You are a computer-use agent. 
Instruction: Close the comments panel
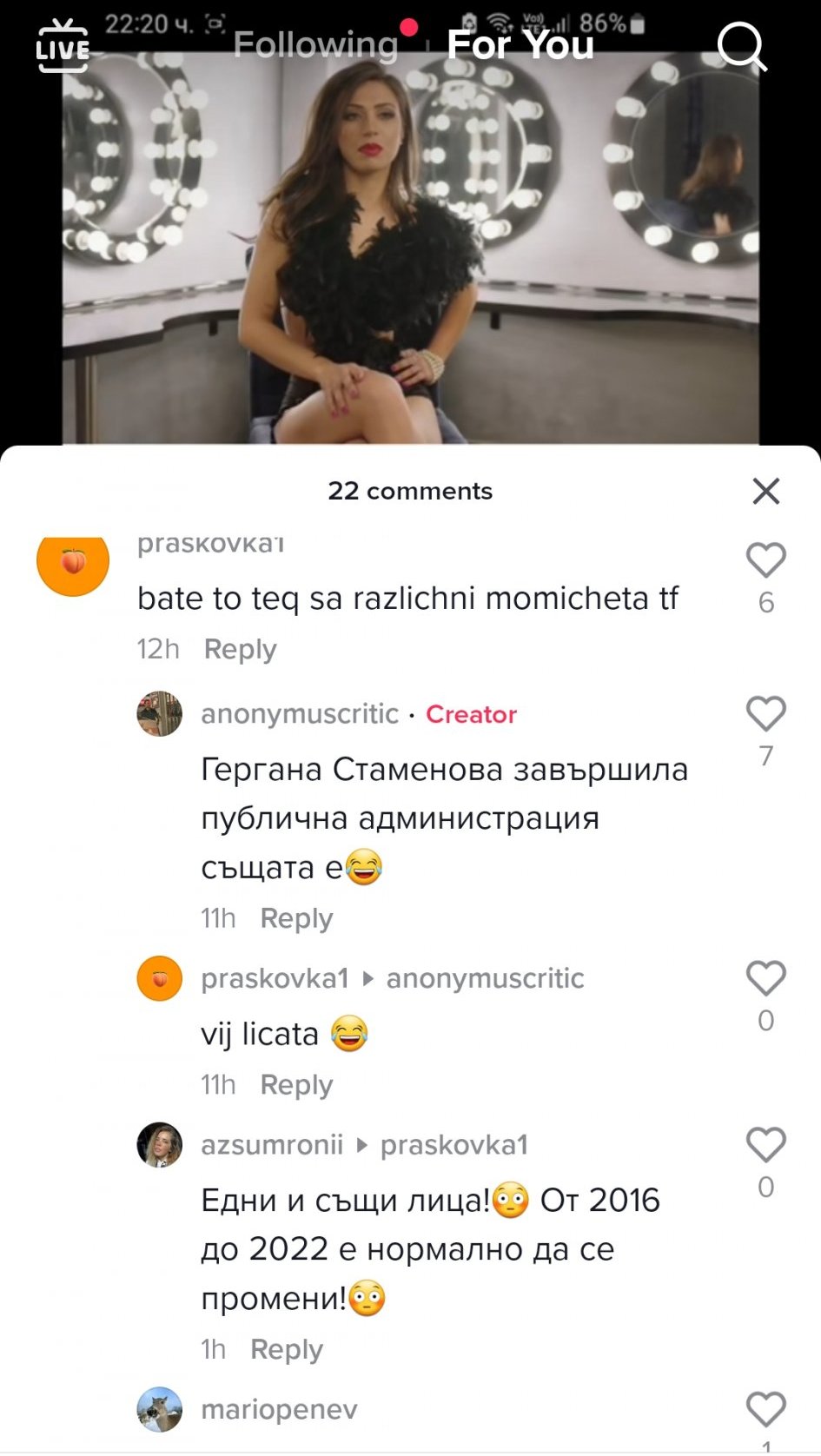[765, 491]
